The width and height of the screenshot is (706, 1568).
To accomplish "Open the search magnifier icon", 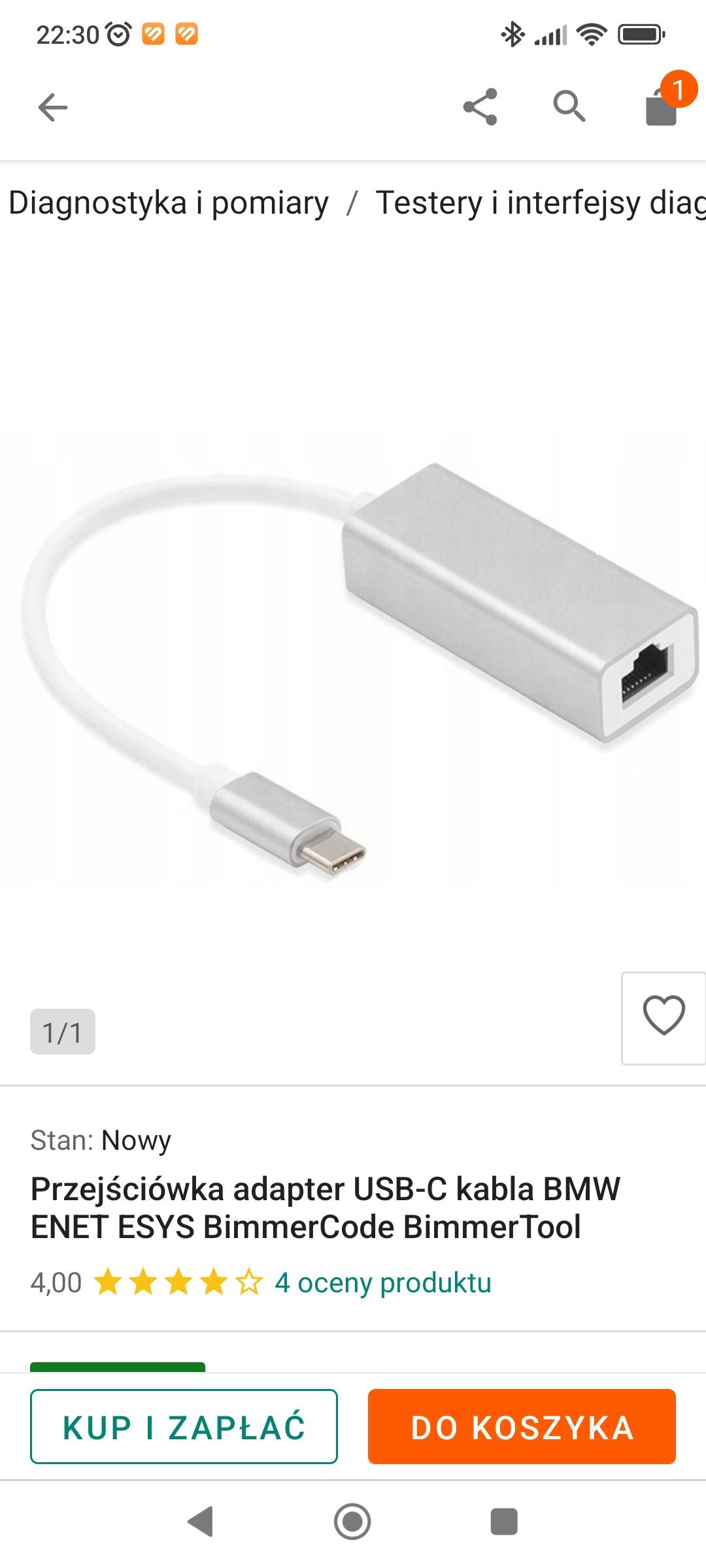I will (569, 106).
